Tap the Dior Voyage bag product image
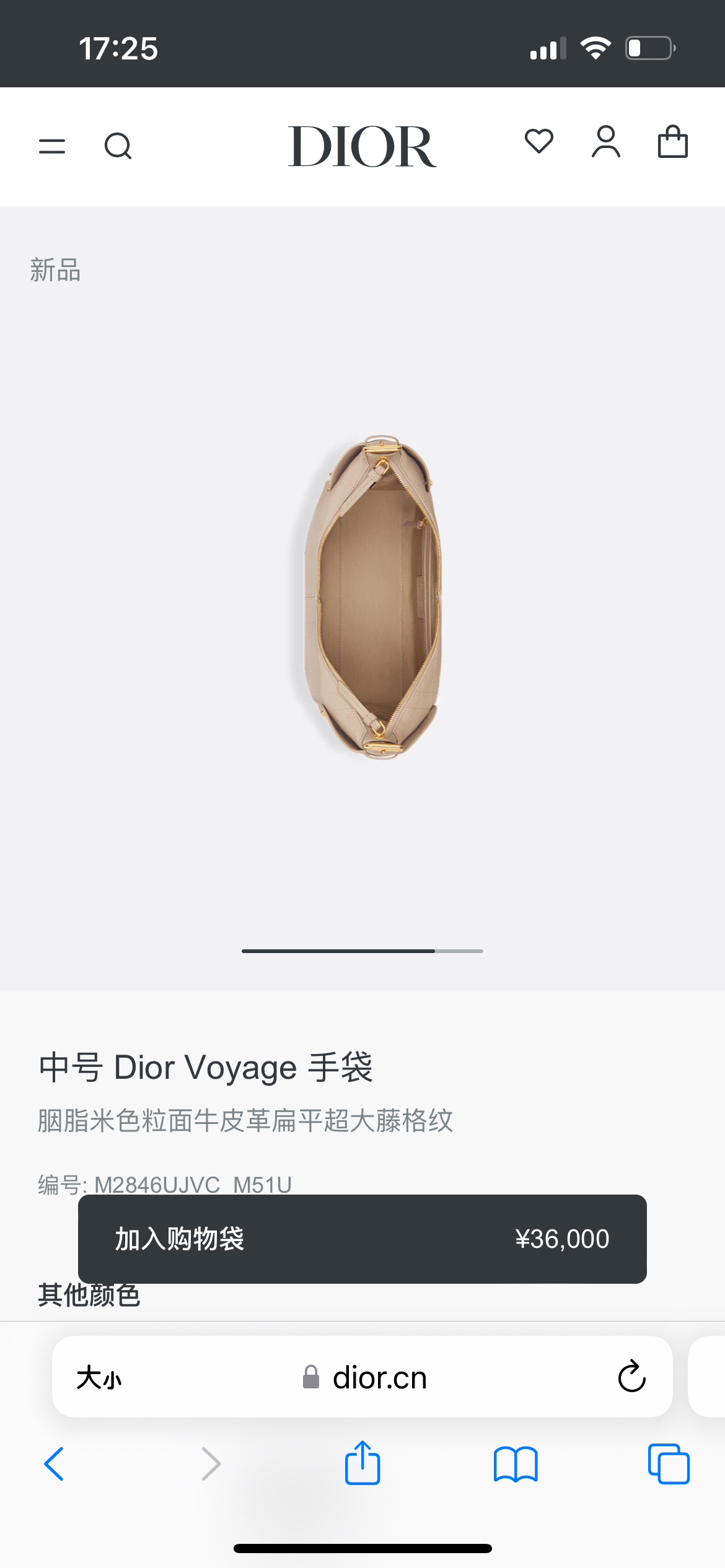This screenshot has width=725, height=1568. click(x=372, y=598)
